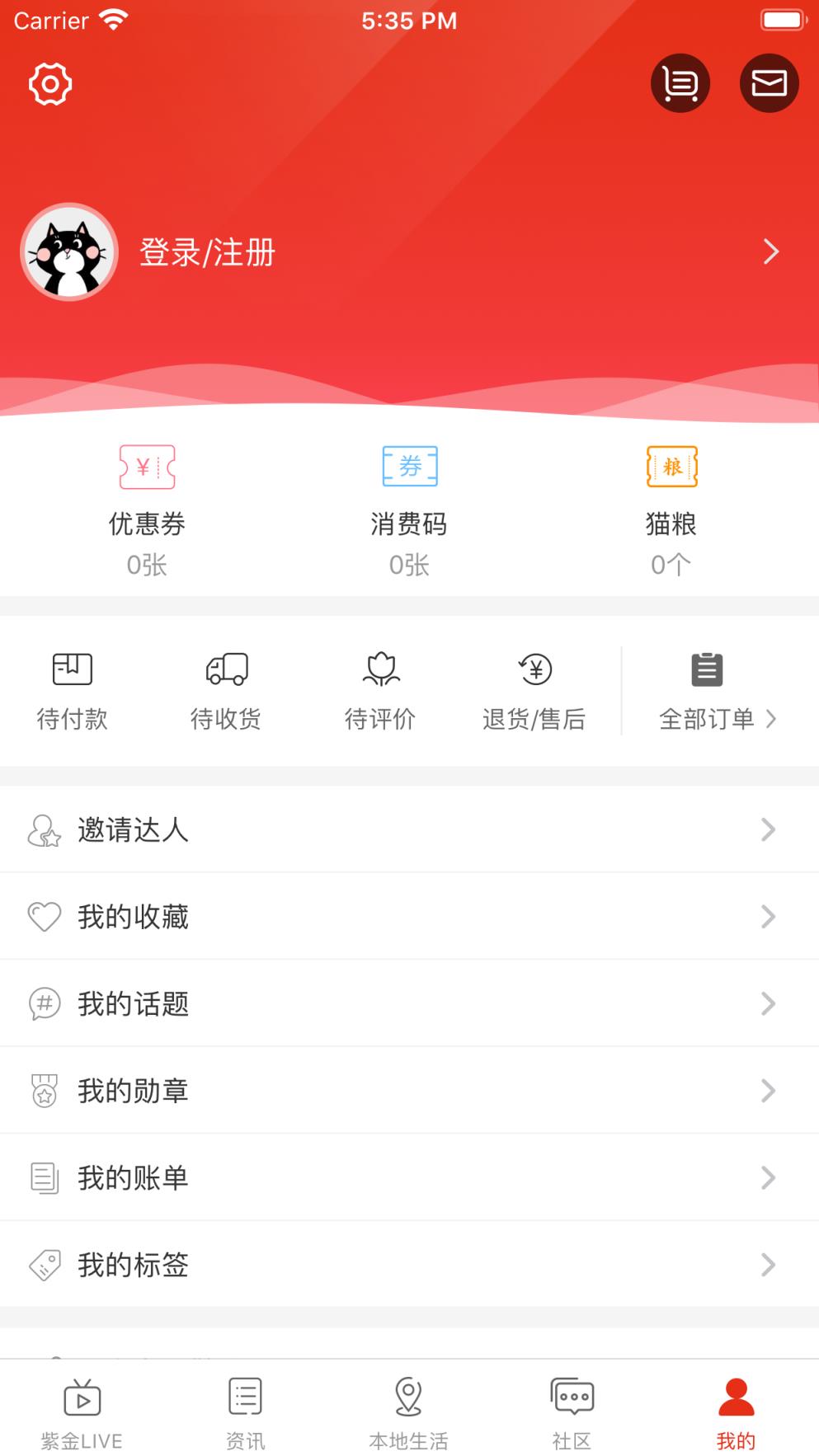Open the 猫粮 cat food ticket icon

click(671, 466)
